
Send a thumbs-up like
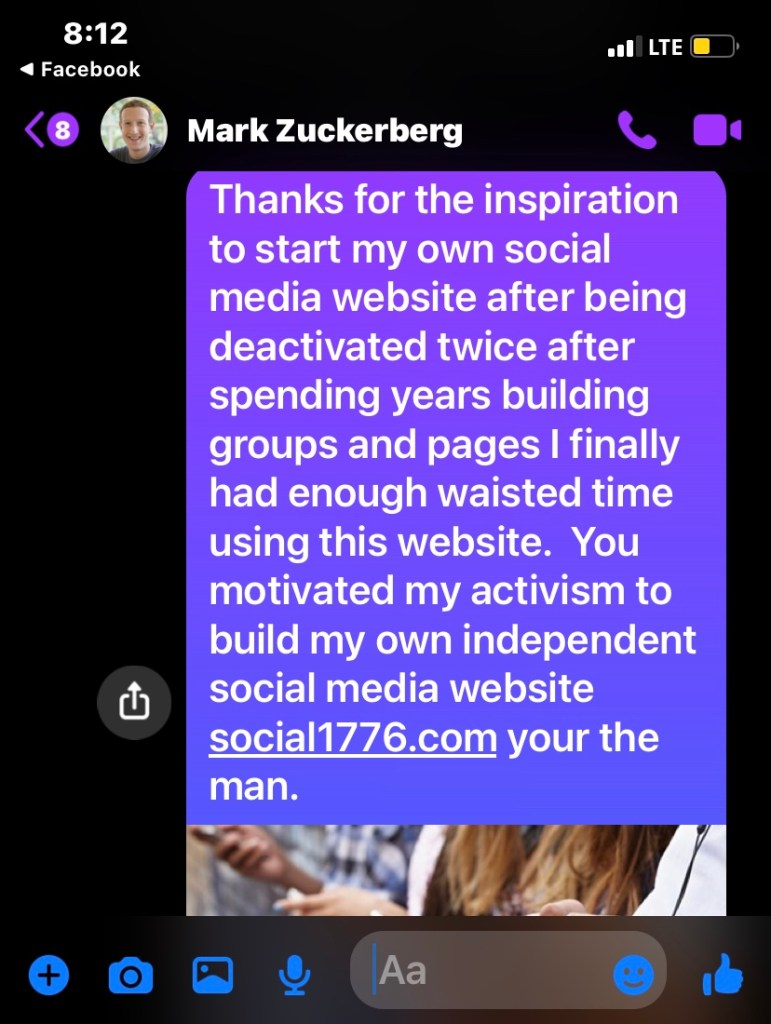click(x=722, y=974)
